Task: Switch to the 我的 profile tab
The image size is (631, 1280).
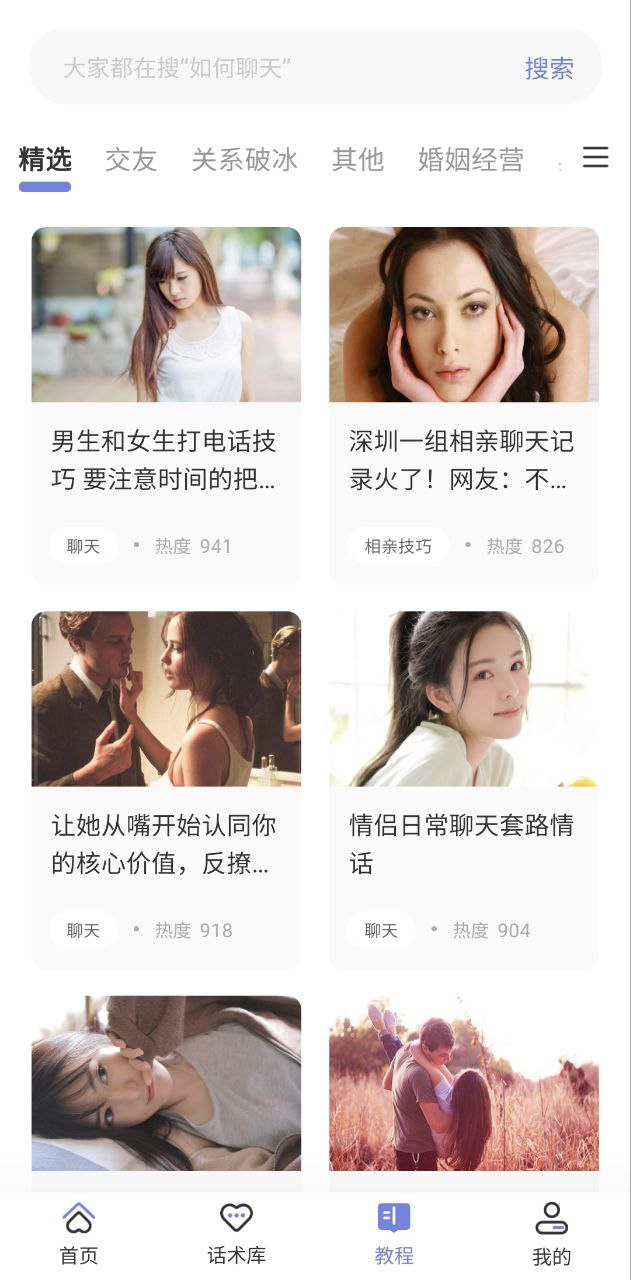Action: 551,1234
